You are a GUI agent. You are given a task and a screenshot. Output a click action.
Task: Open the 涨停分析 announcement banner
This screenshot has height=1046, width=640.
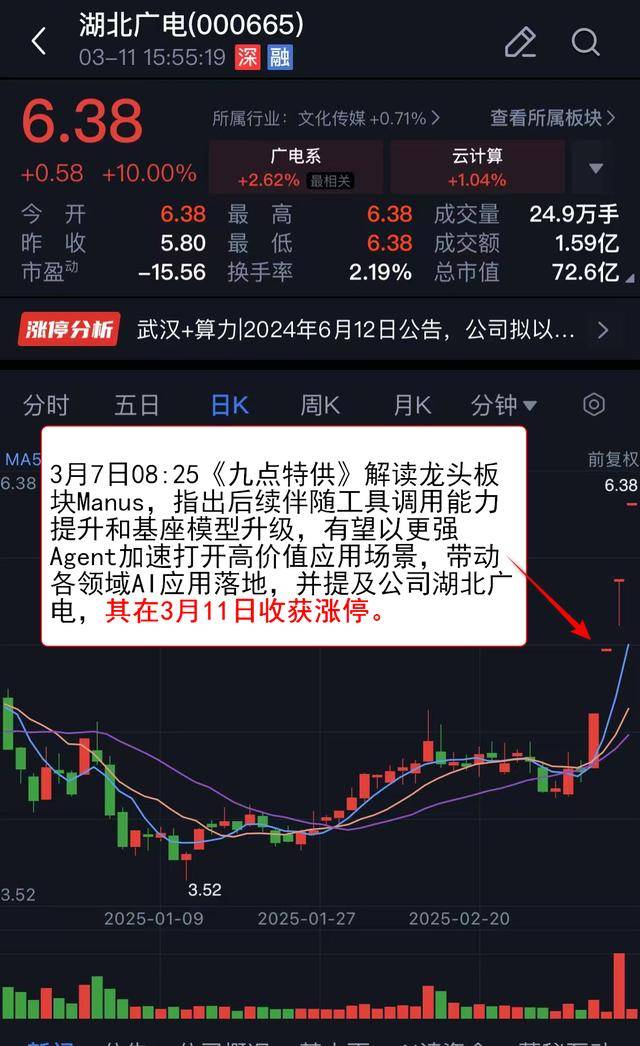[x=314, y=330]
